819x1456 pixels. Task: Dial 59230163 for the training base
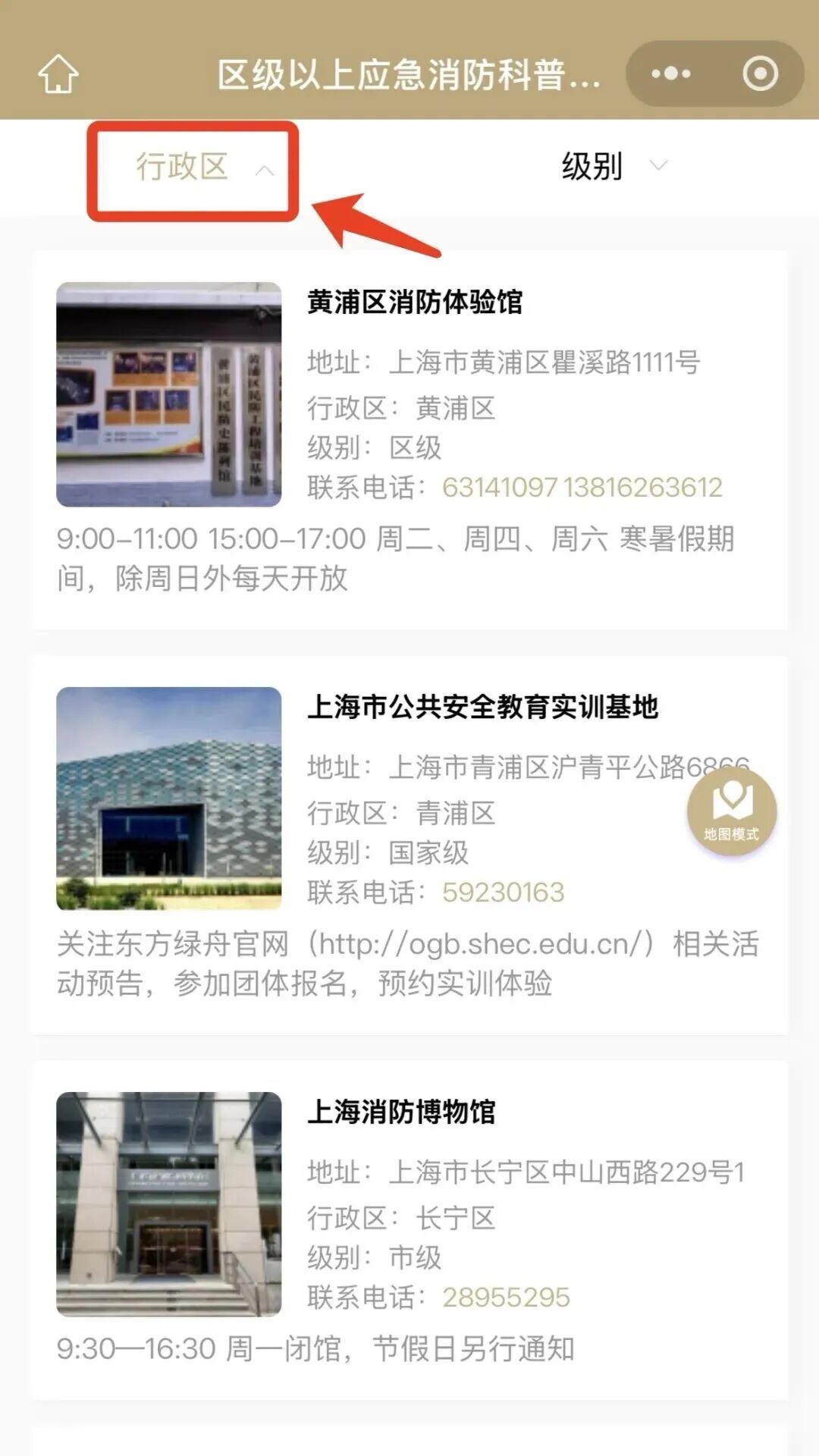[504, 893]
